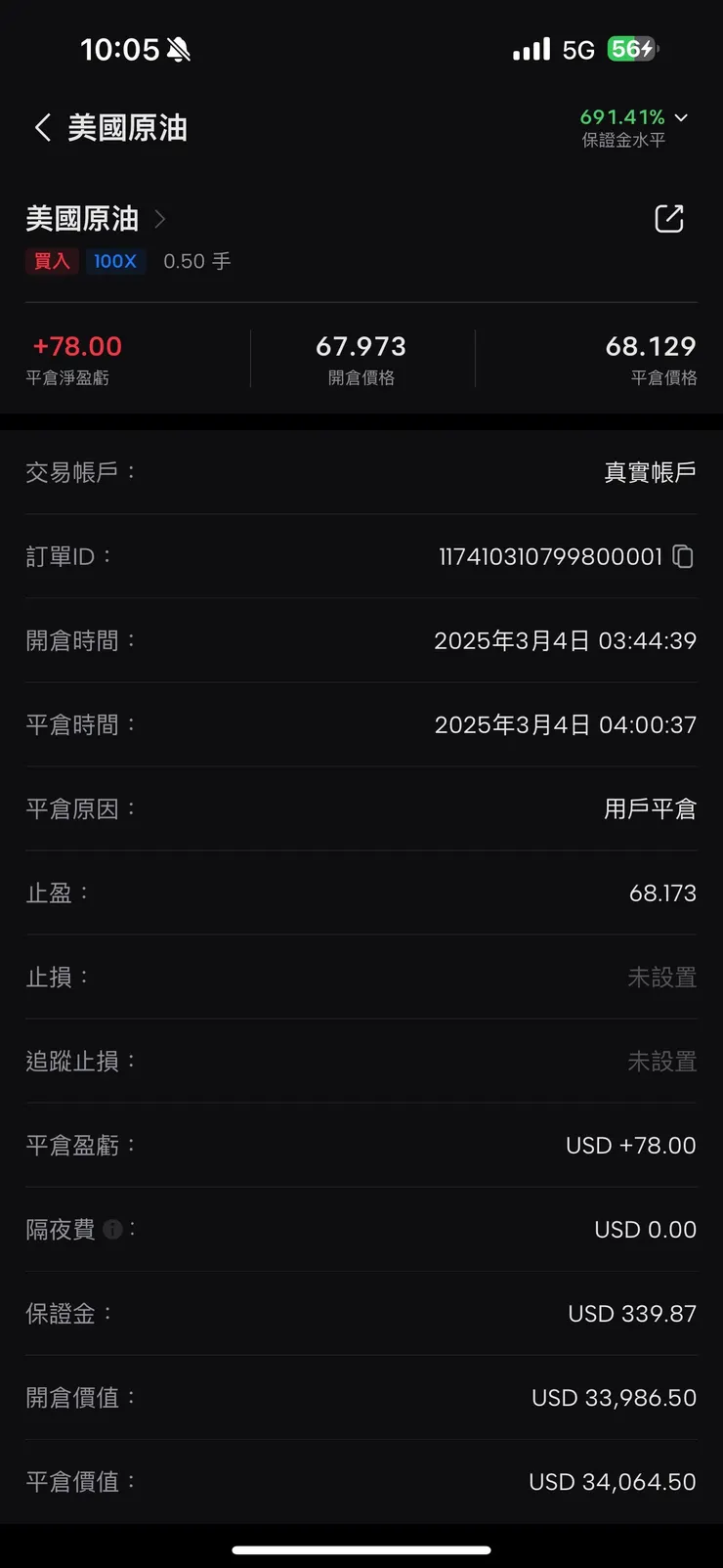Tap the 買入 buy badge
This screenshot has width=723, height=1568.
[x=52, y=261]
